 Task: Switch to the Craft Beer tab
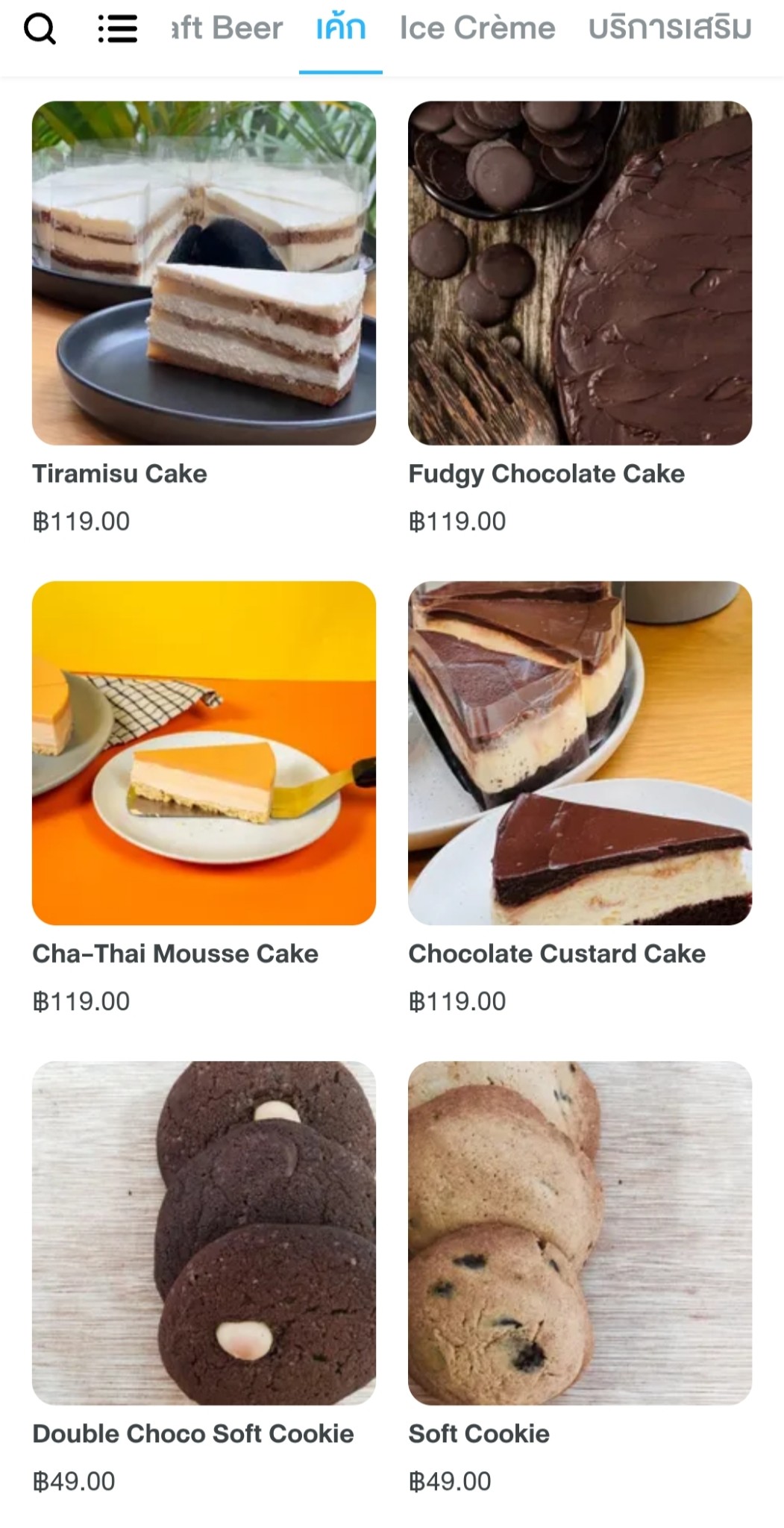[227, 29]
